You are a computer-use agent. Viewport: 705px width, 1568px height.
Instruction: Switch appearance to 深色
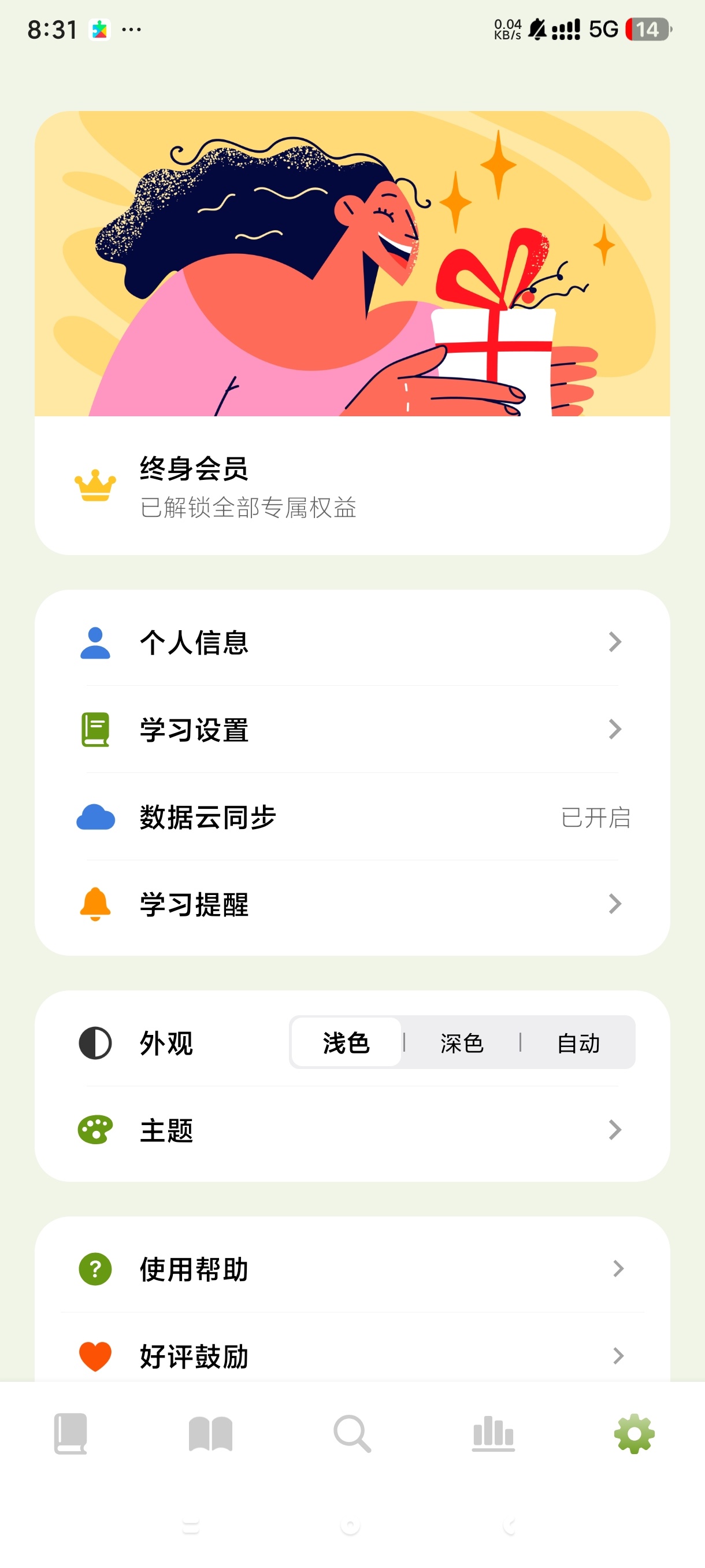click(462, 1042)
